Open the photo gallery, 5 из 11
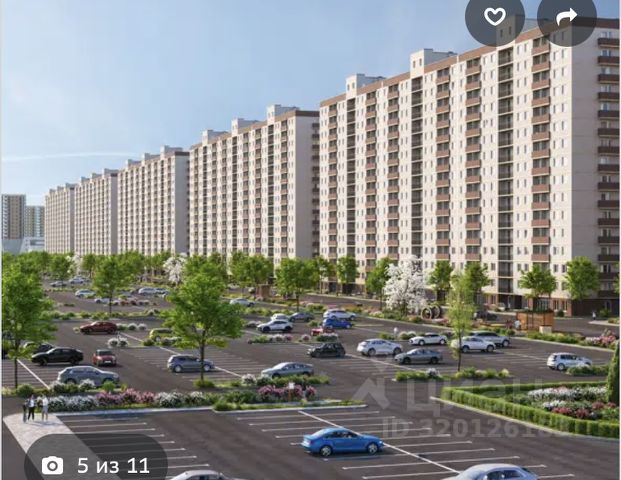 [x=96, y=464]
